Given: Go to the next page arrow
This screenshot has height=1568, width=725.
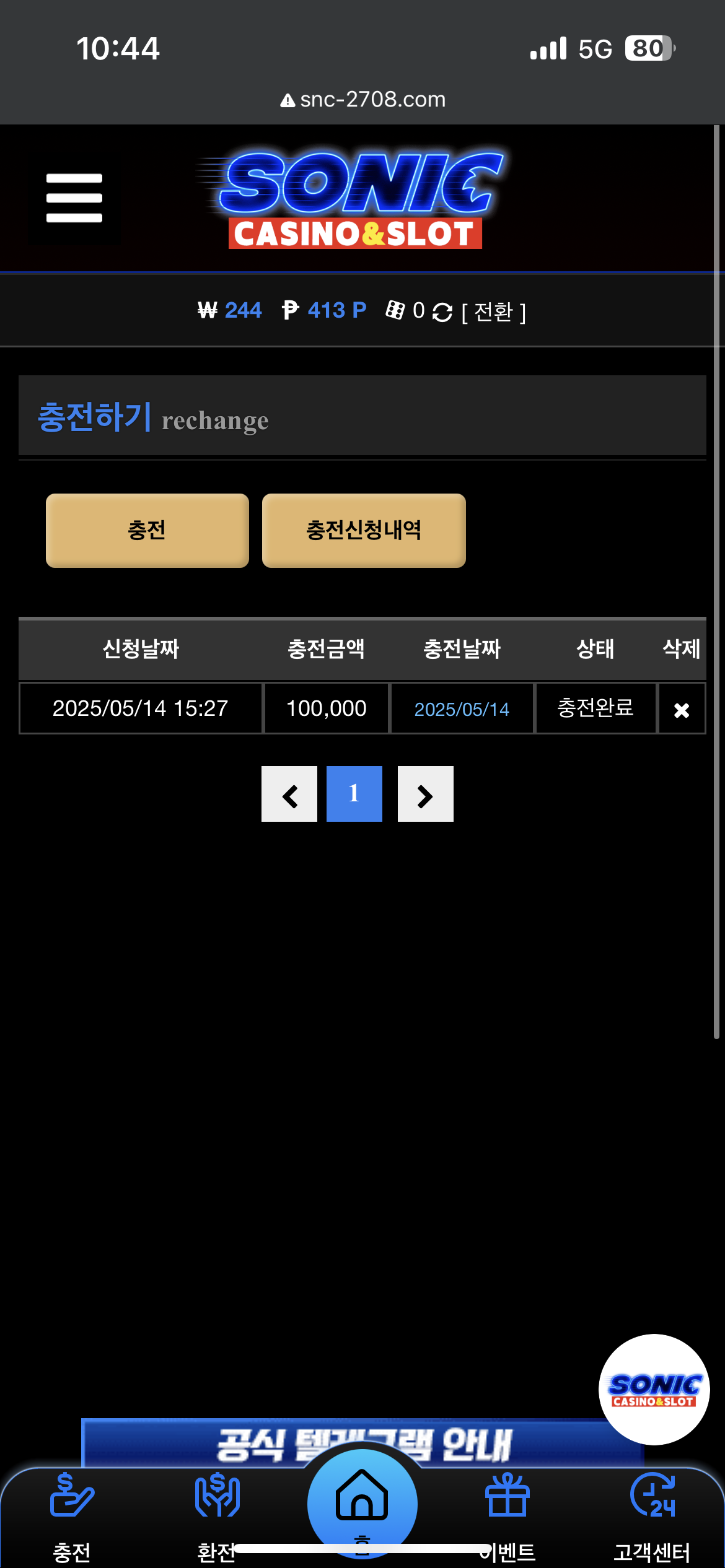Looking at the screenshot, I should pyautogui.click(x=425, y=795).
